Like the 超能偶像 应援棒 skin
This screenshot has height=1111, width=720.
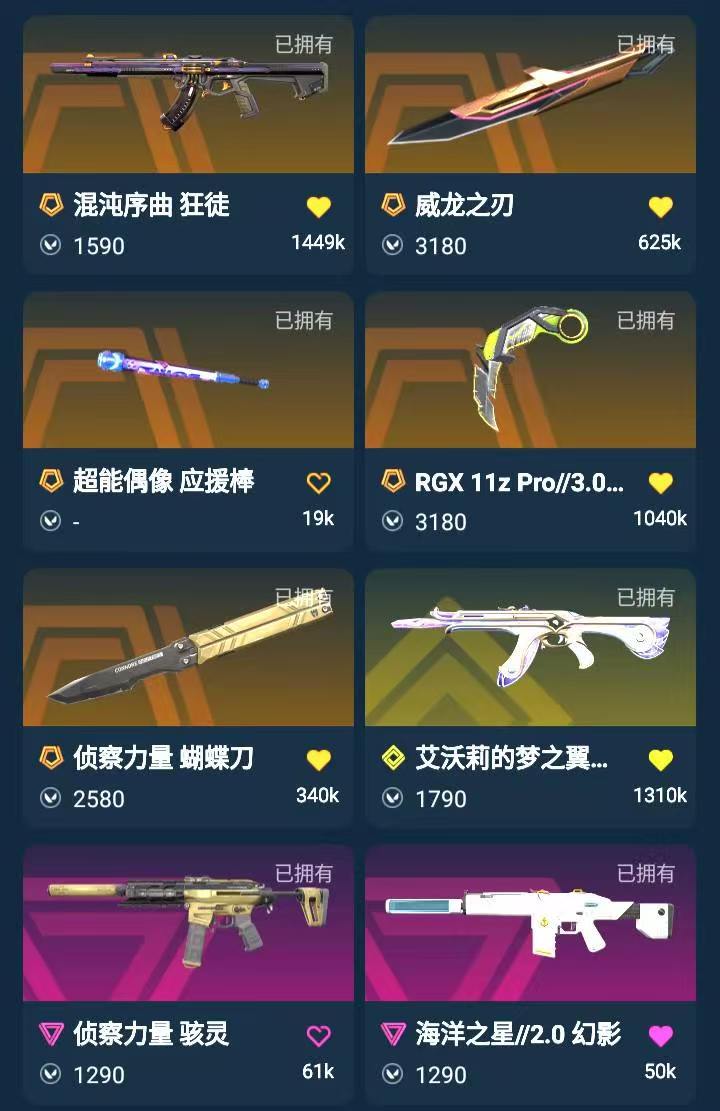(318, 483)
